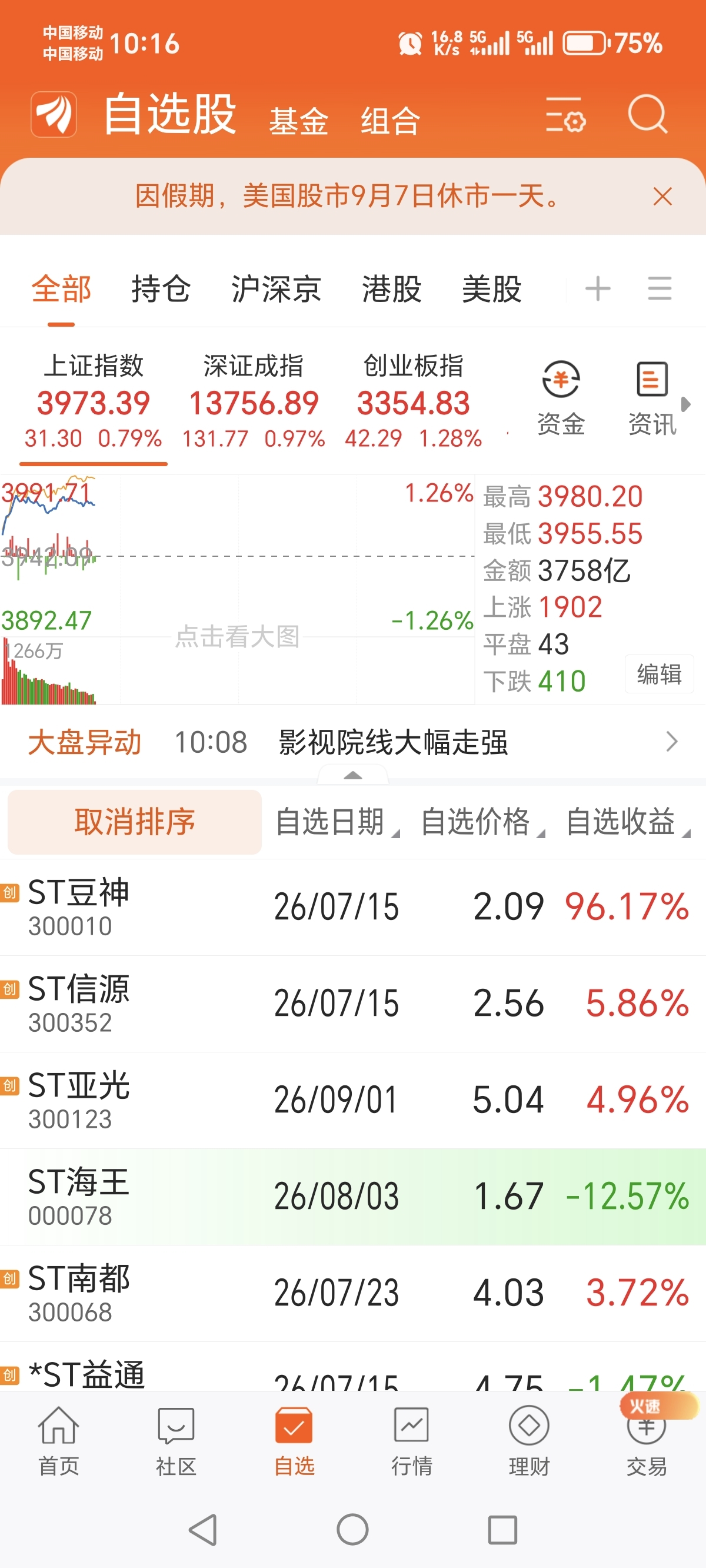Open ST豆神 300010 stock row
The height and width of the screenshot is (1568, 706).
coord(353,907)
